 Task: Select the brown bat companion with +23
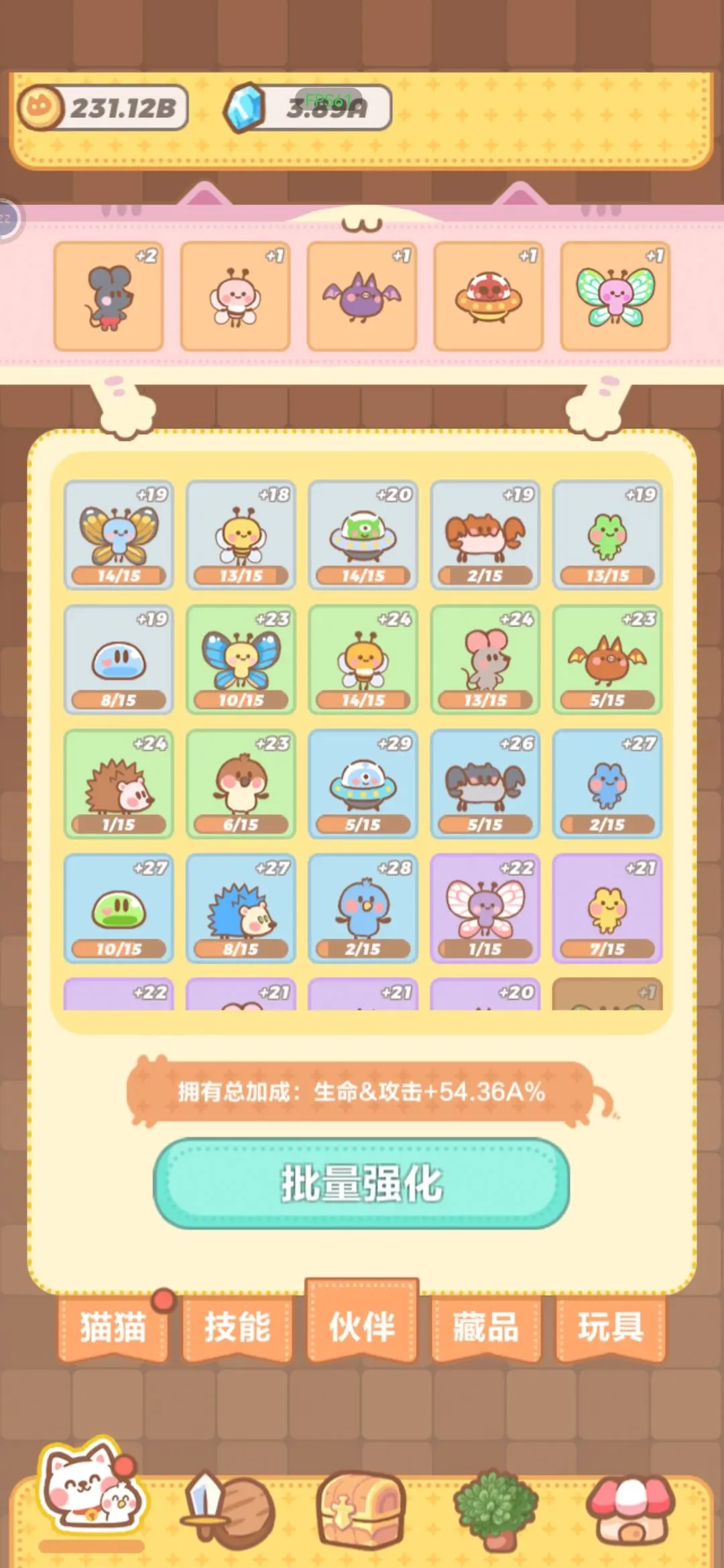click(x=607, y=660)
